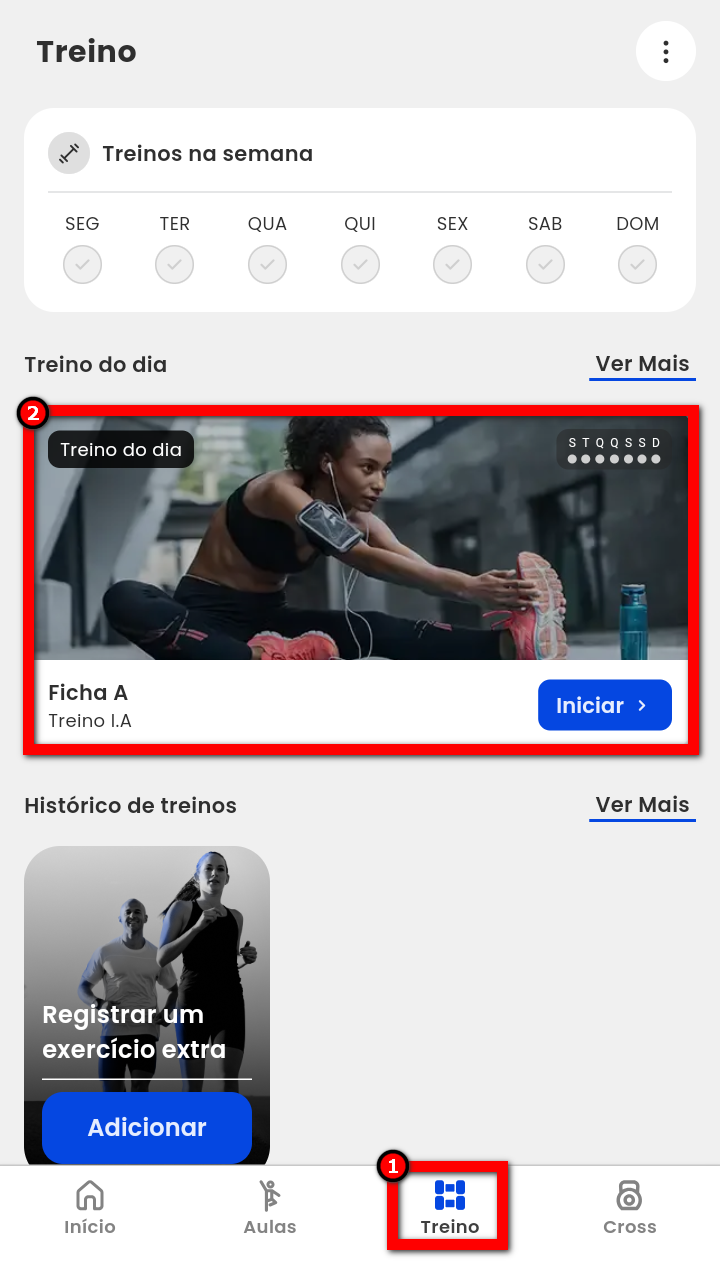Start the Ficha A workout with Iniciar
The width and height of the screenshot is (720, 1264).
(x=604, y=705)
